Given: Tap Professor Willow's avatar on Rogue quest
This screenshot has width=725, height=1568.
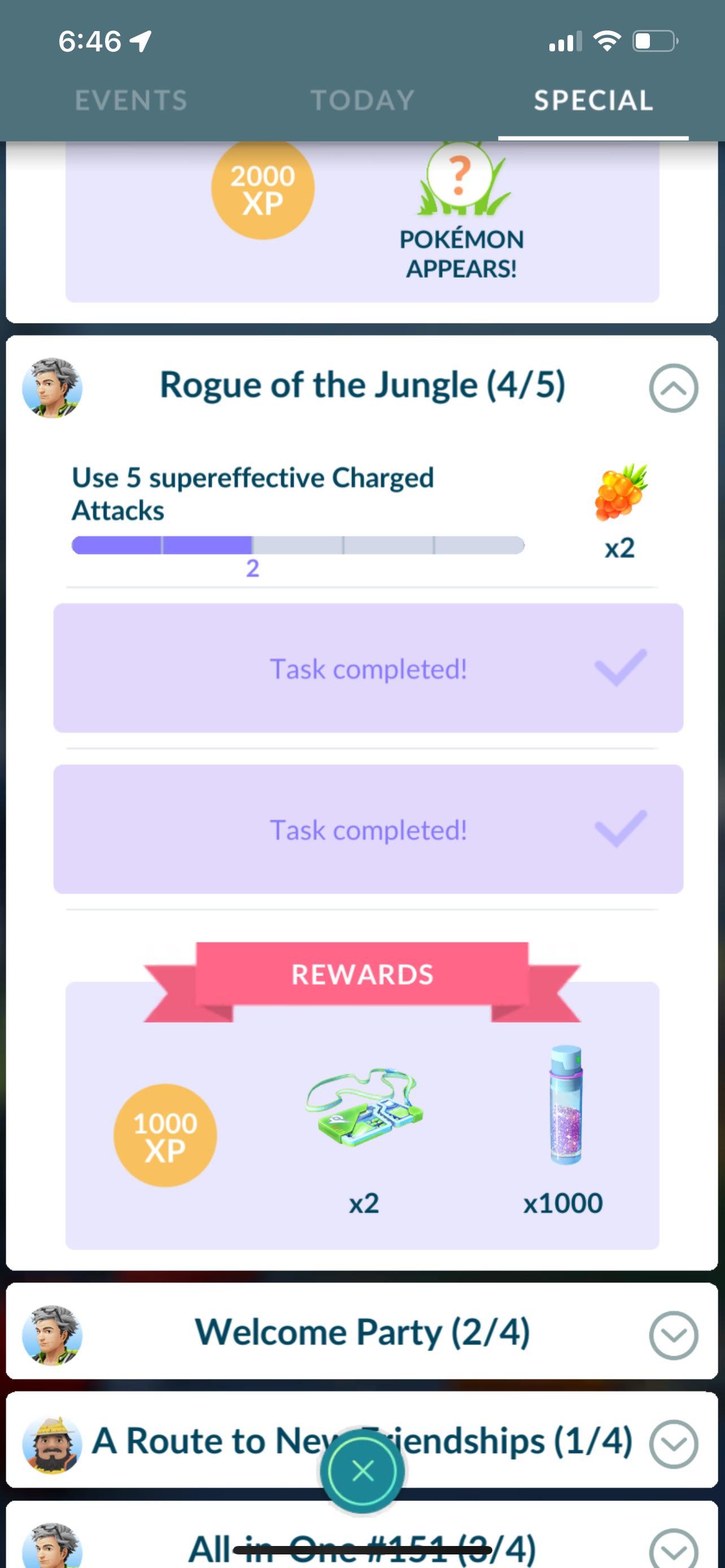Looking at the screenshot, I should pos(52,388).
